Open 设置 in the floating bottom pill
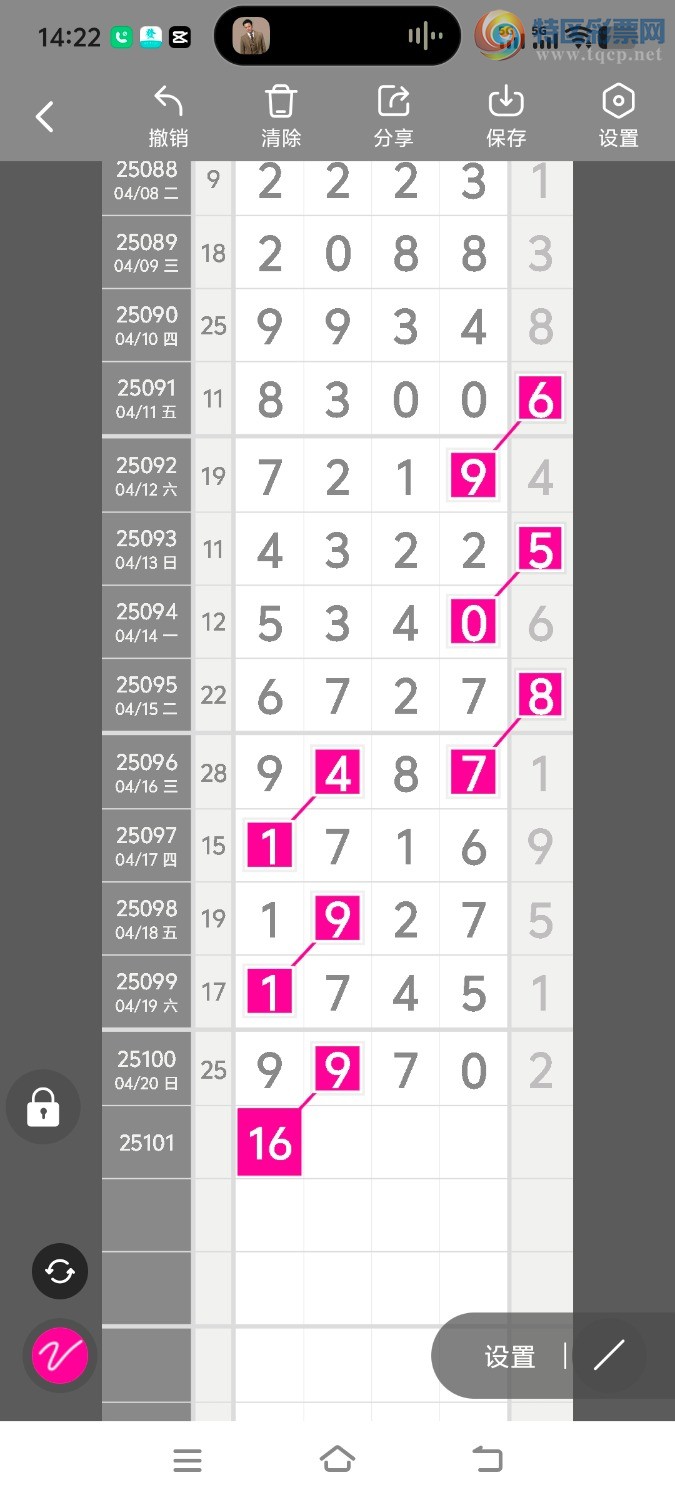 510,1357
